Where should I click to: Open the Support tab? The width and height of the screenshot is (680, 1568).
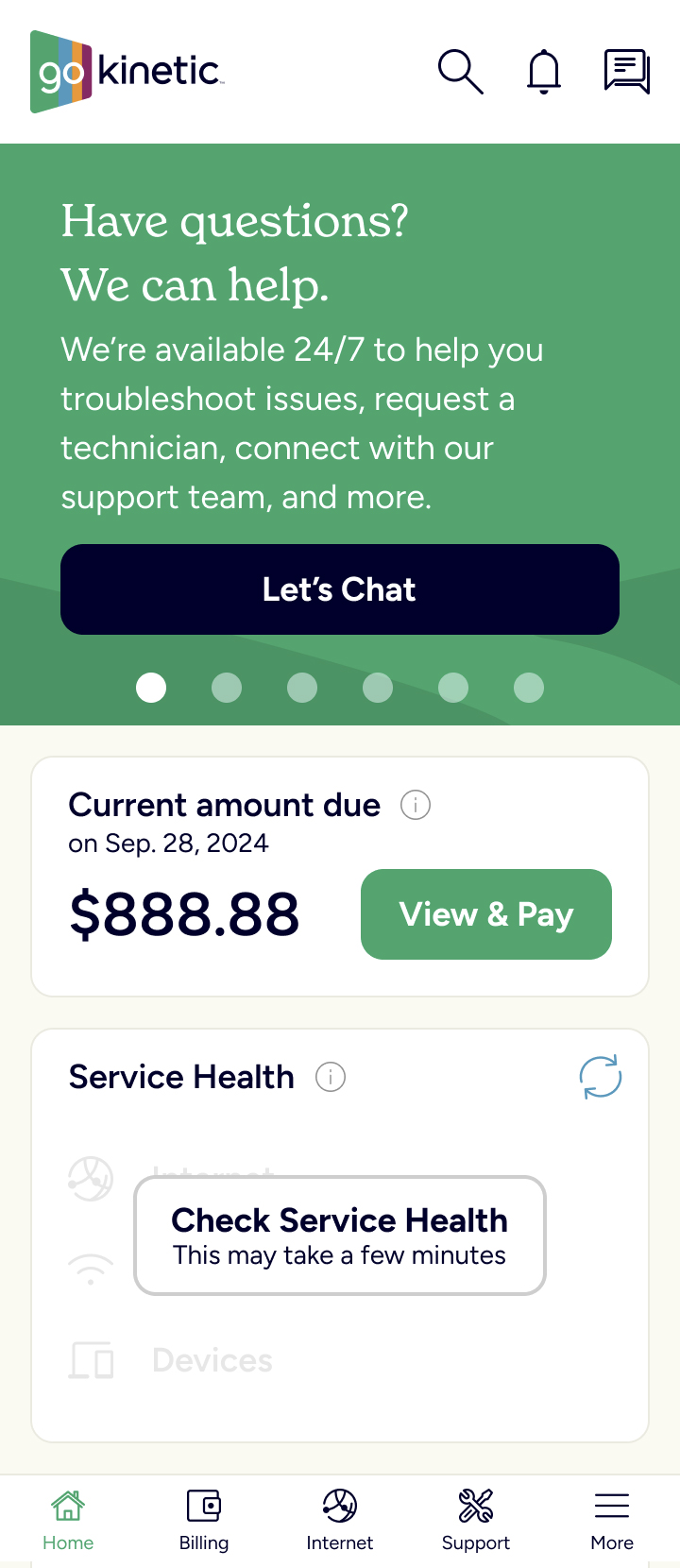tap(476, 1520)
